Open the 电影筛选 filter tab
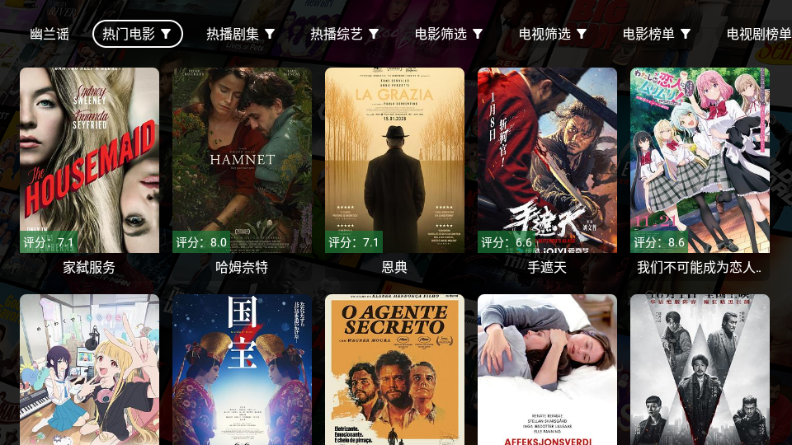This screenshot has height=445, width=792. tap(449, 34)
